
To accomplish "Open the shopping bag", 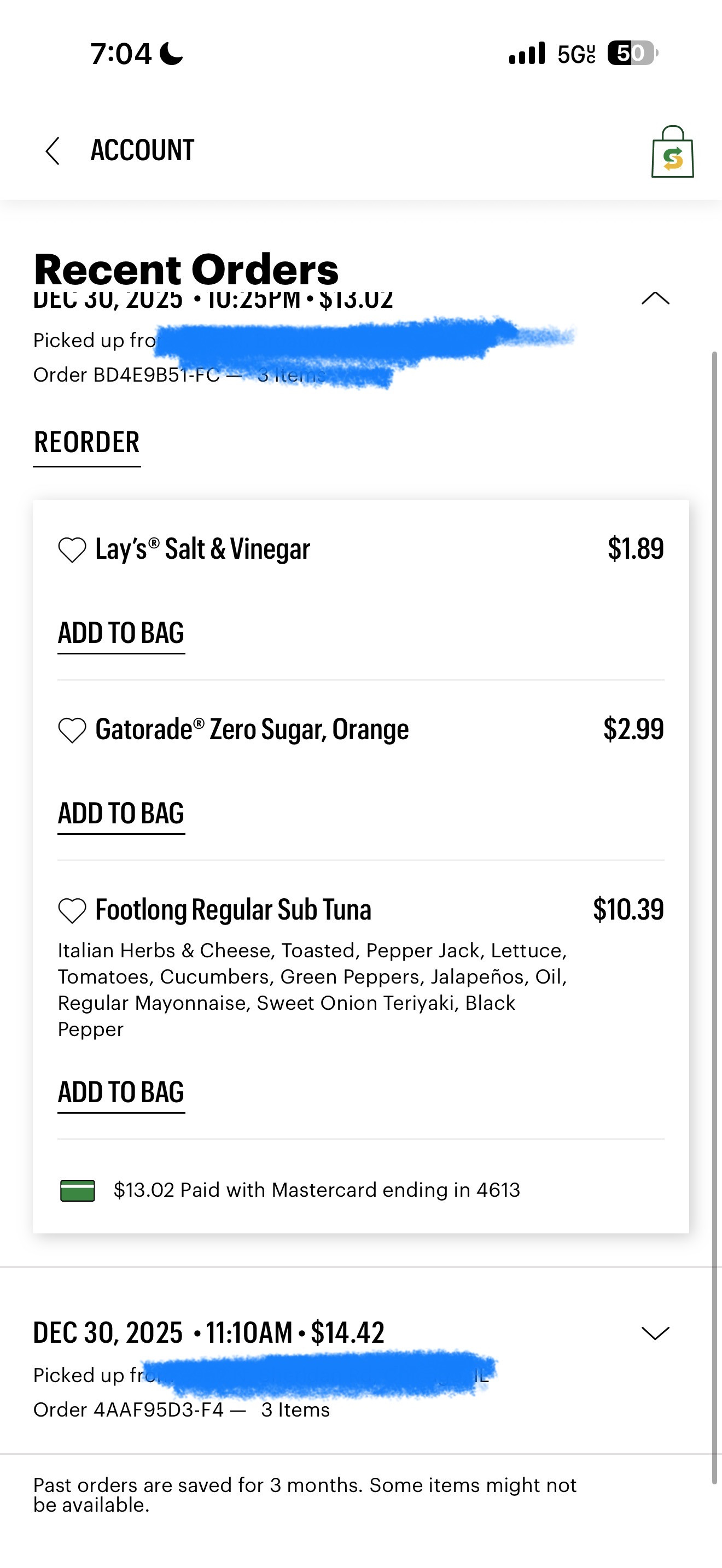I will coord(672,153).
